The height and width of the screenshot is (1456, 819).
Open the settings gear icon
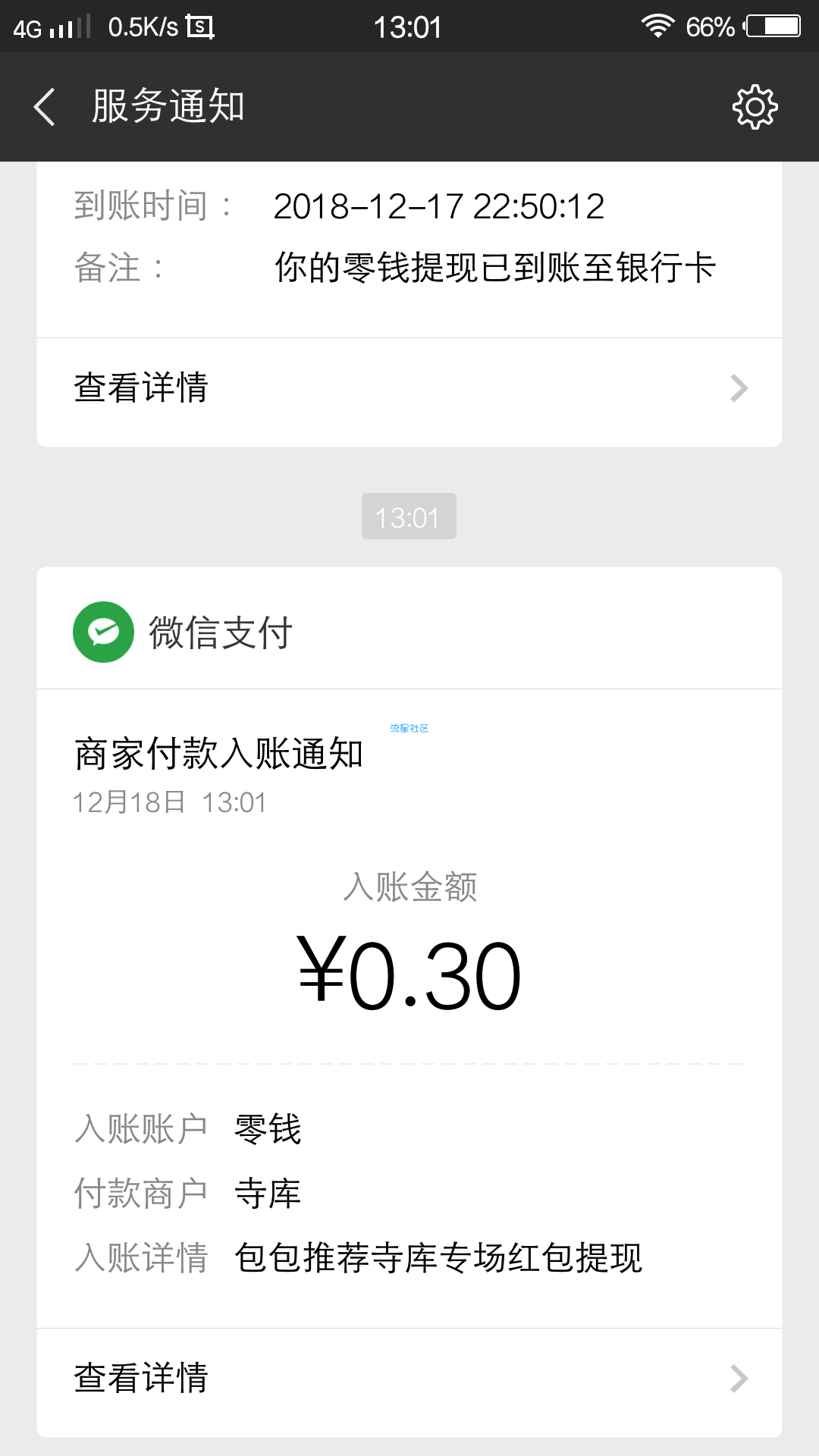click(755, 107)
